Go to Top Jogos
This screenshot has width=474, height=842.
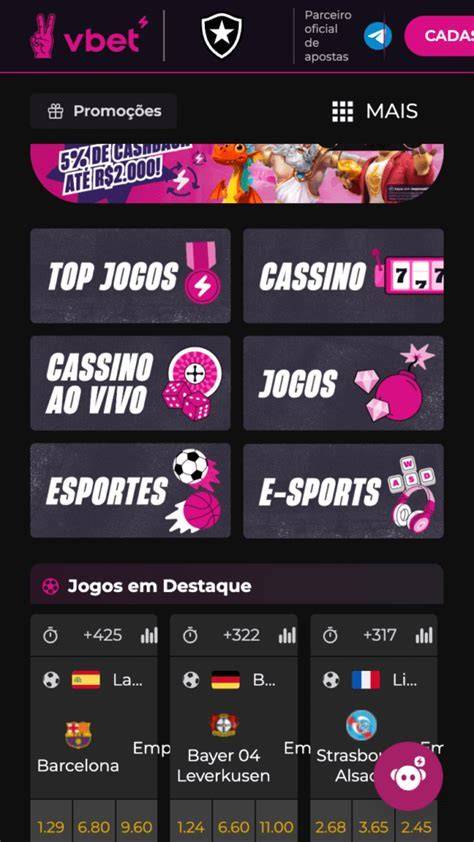click(130, 276)
